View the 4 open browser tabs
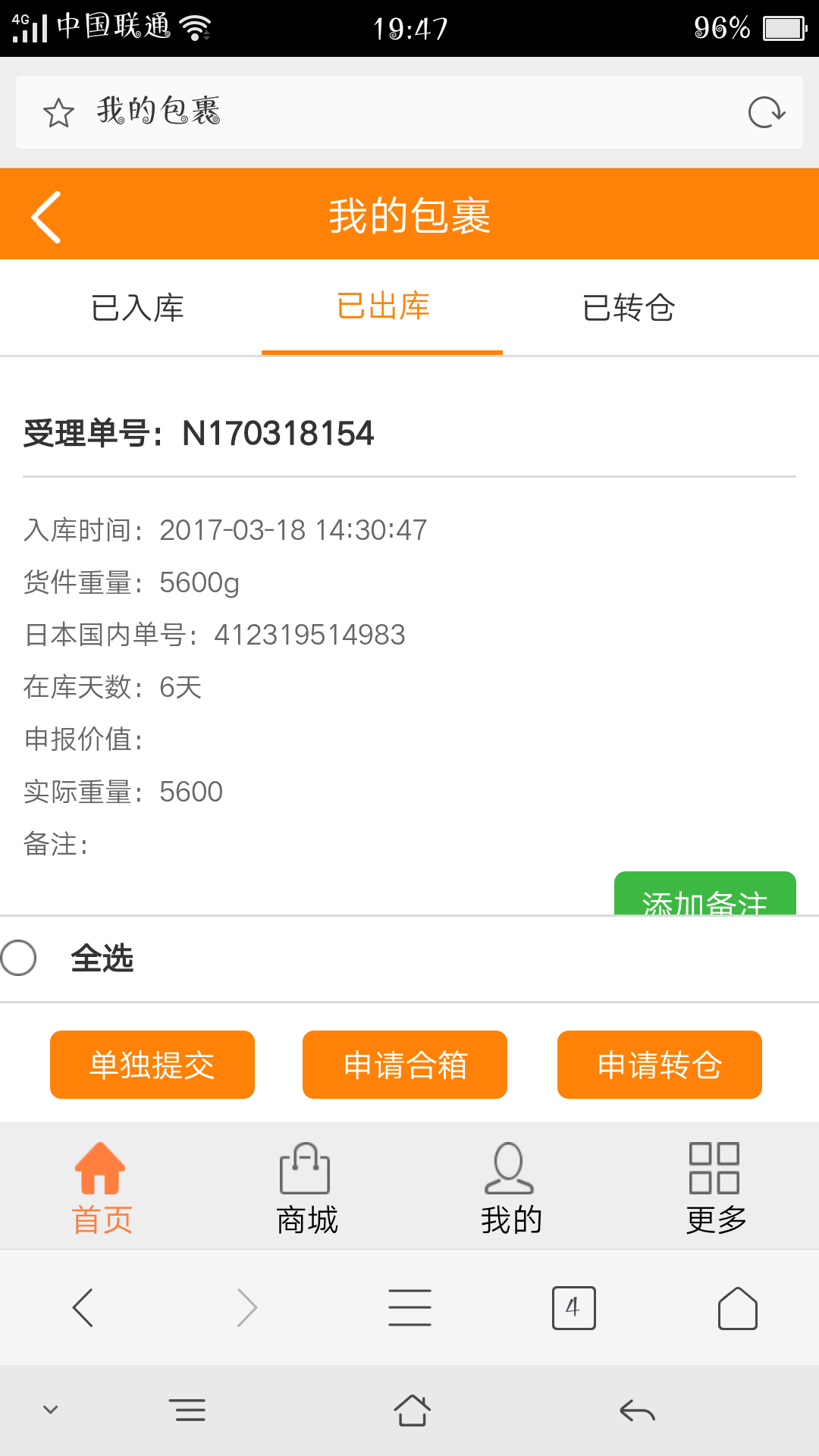The height and width of the screenshot is (1456, 819). 573,1307
